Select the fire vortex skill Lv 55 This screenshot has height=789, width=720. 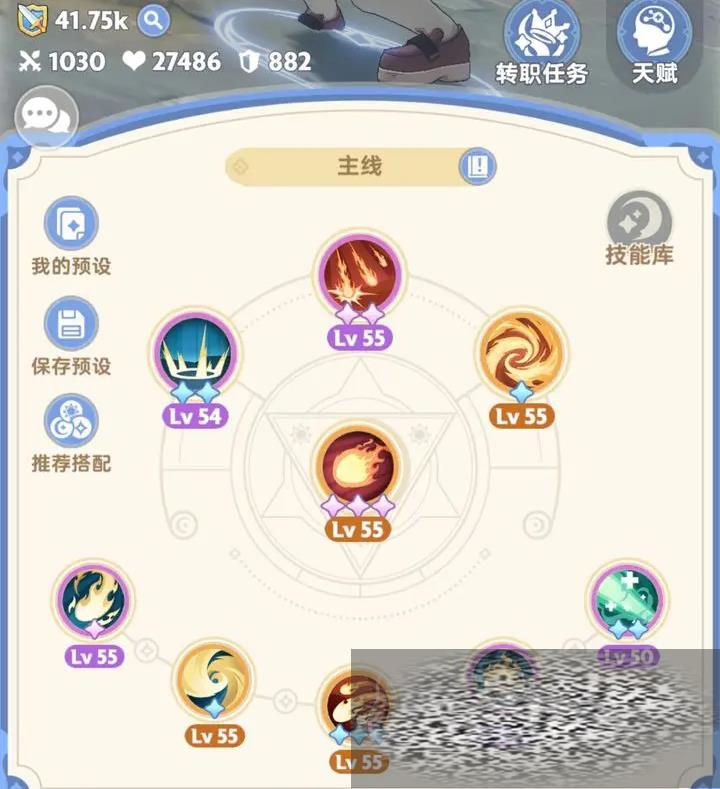click(520, 351)
